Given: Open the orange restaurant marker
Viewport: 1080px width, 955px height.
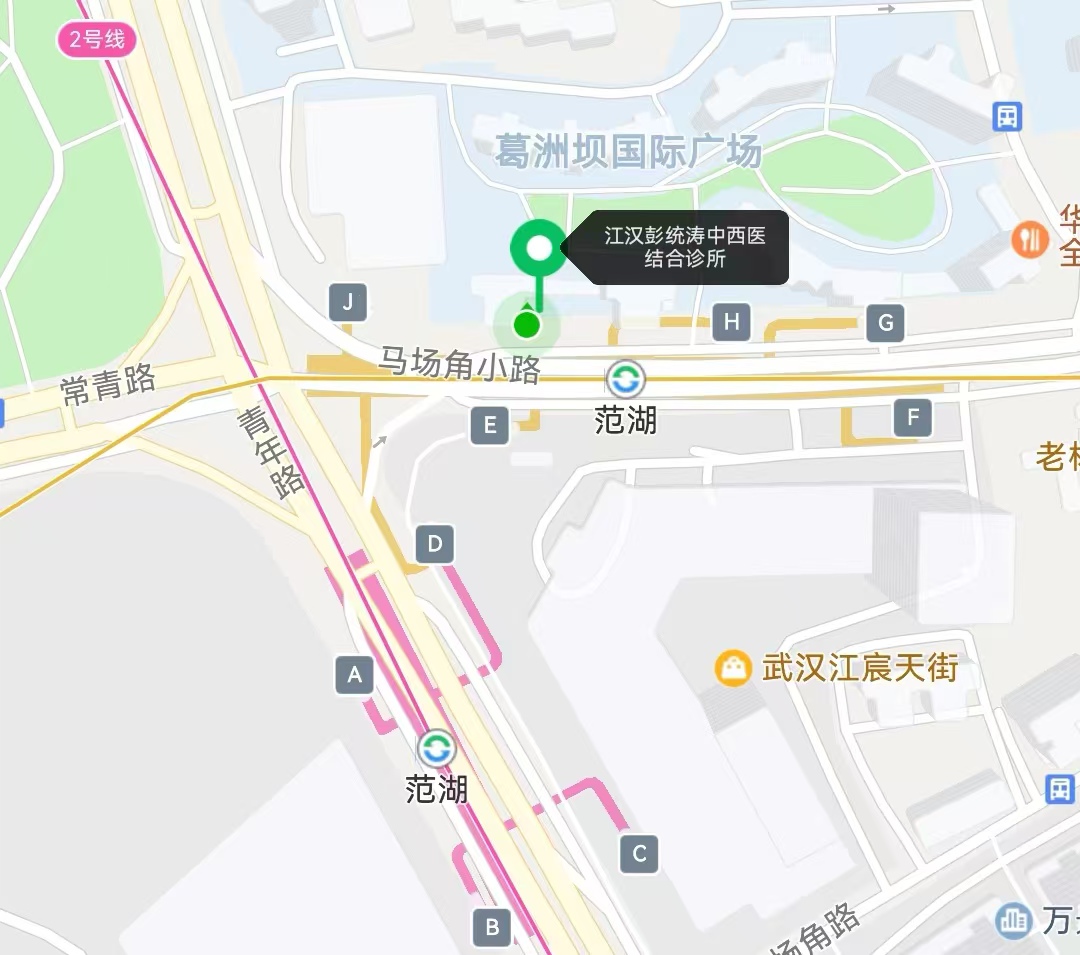Looking at the screenshot, I should coord(1028,239).
